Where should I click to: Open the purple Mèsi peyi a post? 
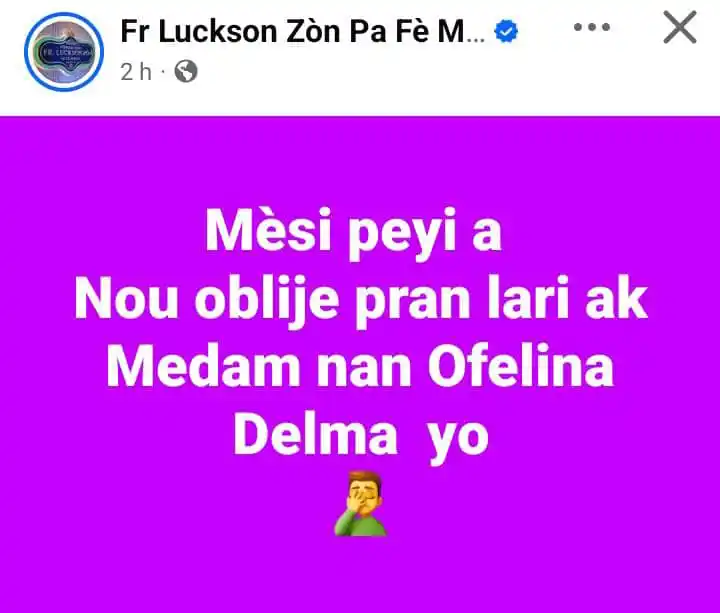point(360,360)
